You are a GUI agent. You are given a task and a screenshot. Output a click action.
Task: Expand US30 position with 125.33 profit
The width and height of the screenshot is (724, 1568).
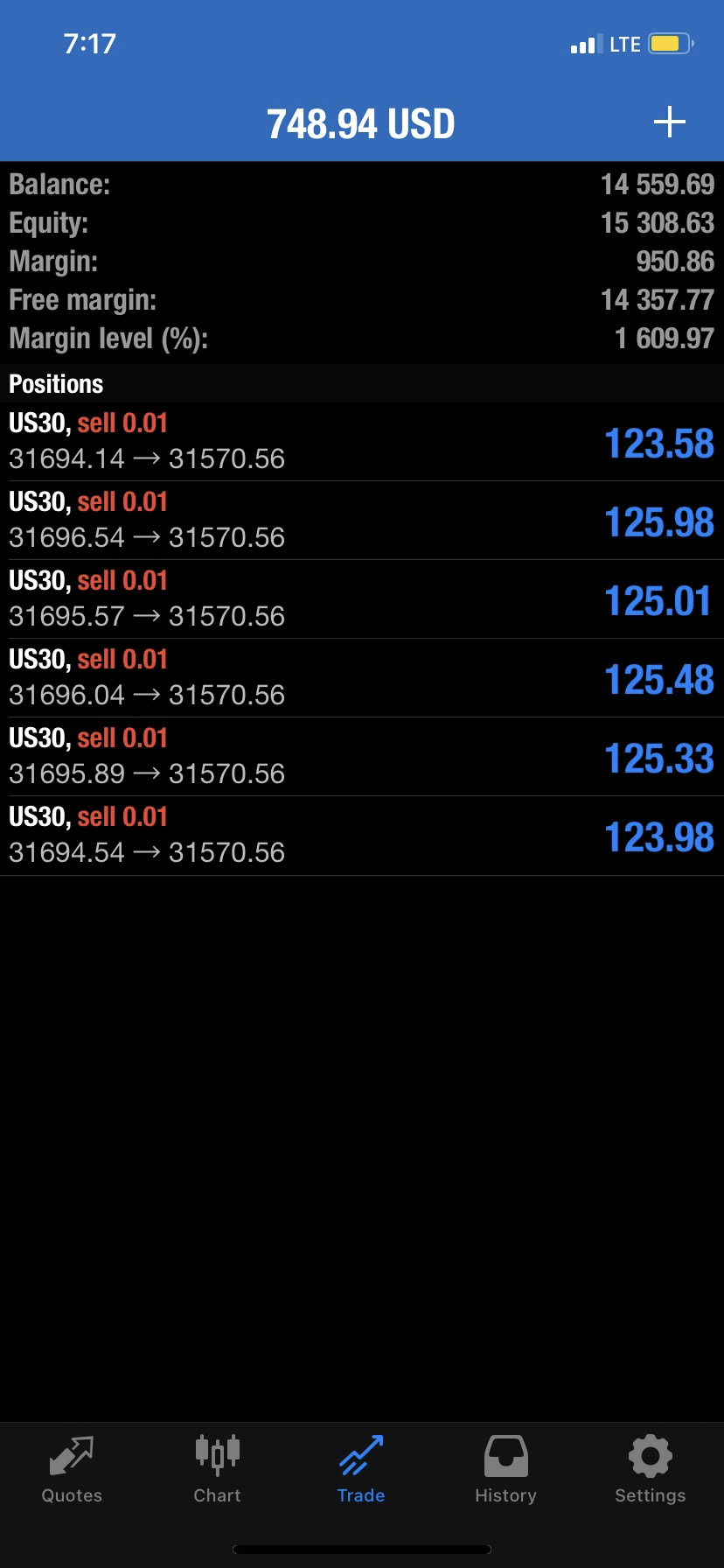coord(362,757)
